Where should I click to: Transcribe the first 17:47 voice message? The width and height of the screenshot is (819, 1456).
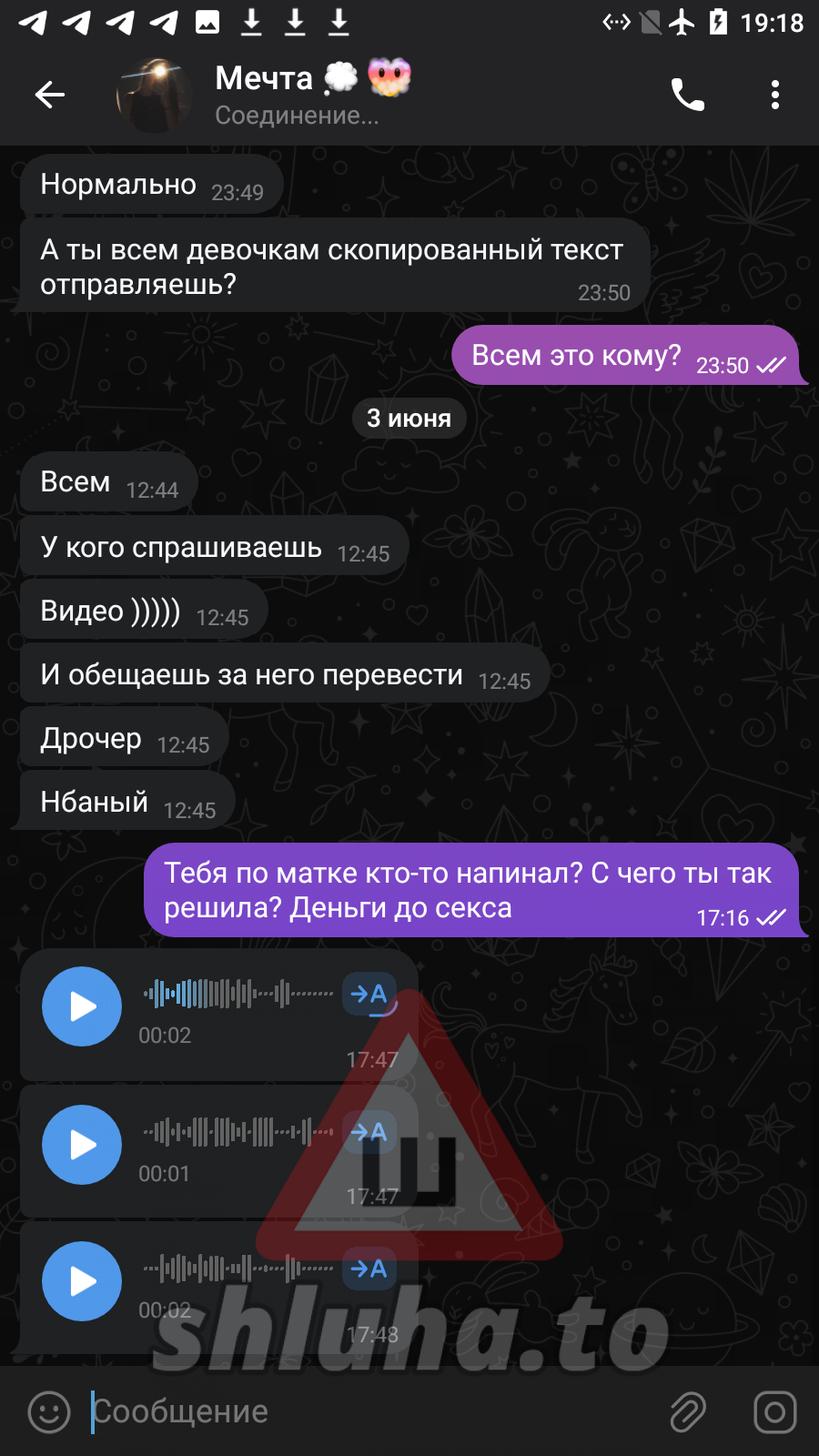coord(369,995)
